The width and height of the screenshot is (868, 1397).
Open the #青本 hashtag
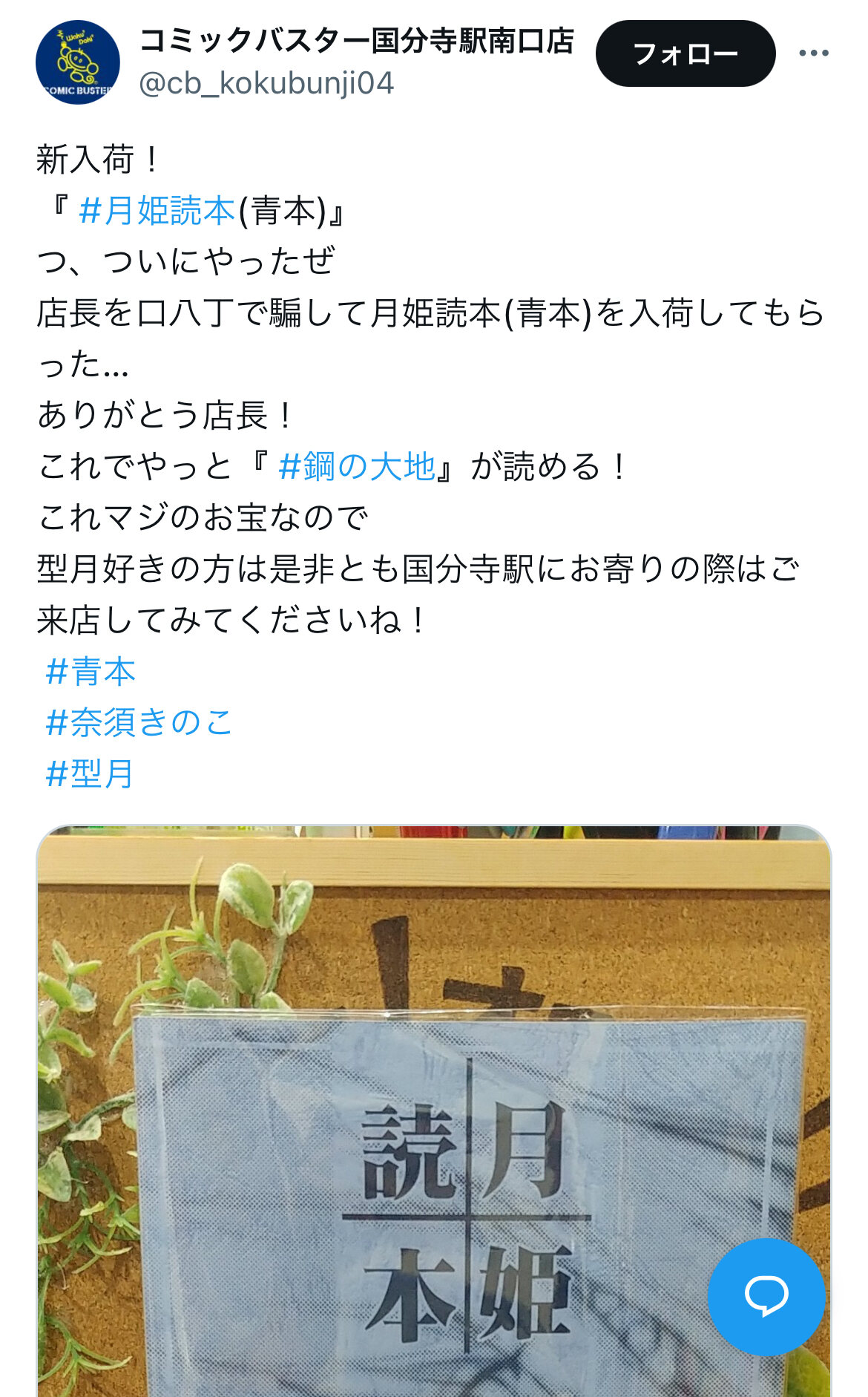point(91,672)
